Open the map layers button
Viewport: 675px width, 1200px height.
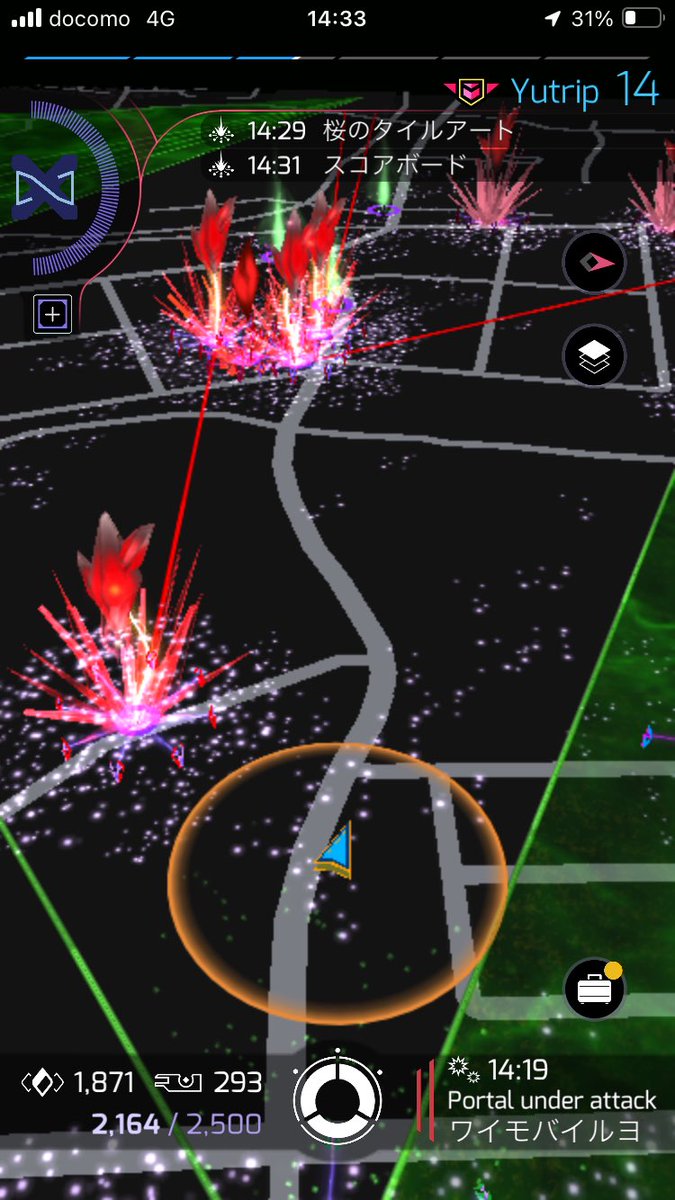coord(595,355)
